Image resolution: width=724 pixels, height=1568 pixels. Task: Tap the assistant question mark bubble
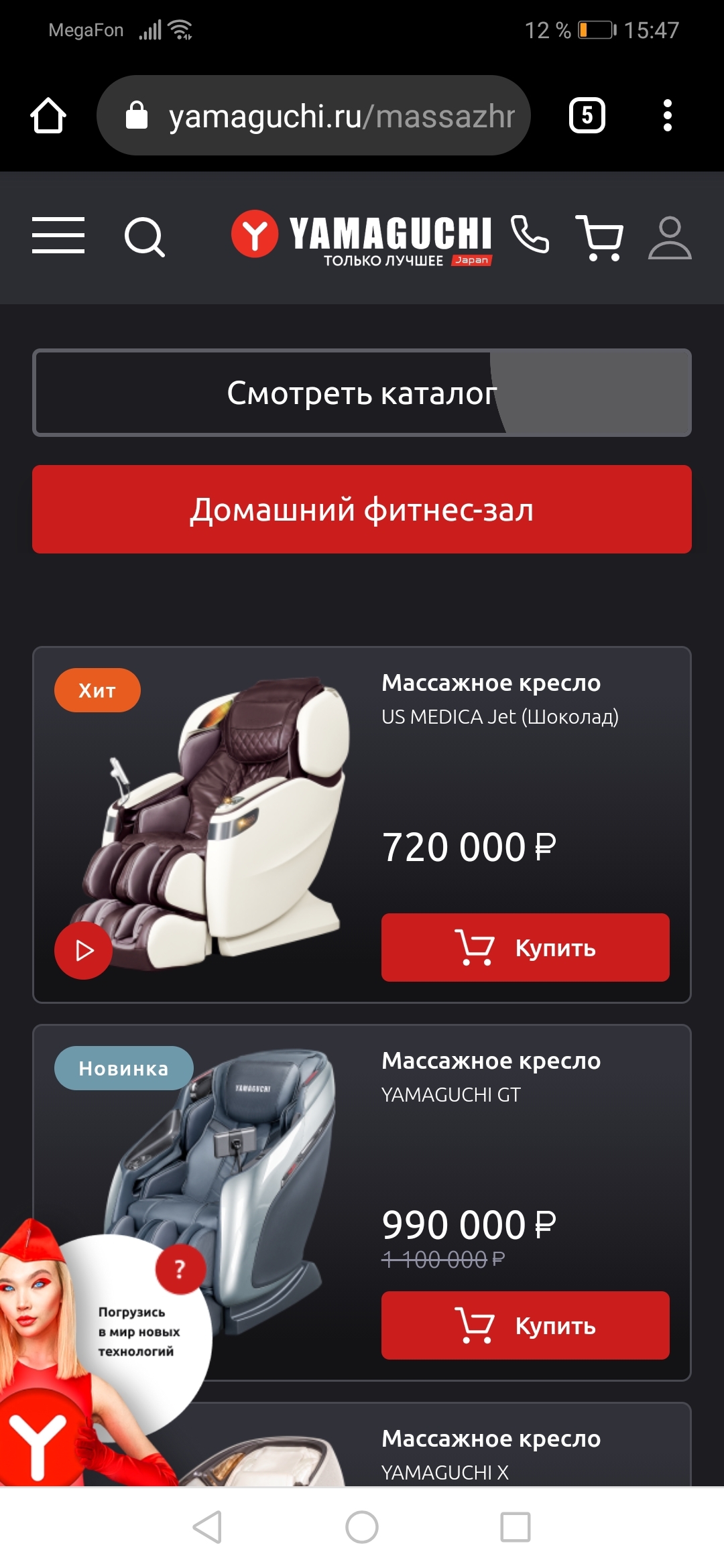(x=180, y=1268)
